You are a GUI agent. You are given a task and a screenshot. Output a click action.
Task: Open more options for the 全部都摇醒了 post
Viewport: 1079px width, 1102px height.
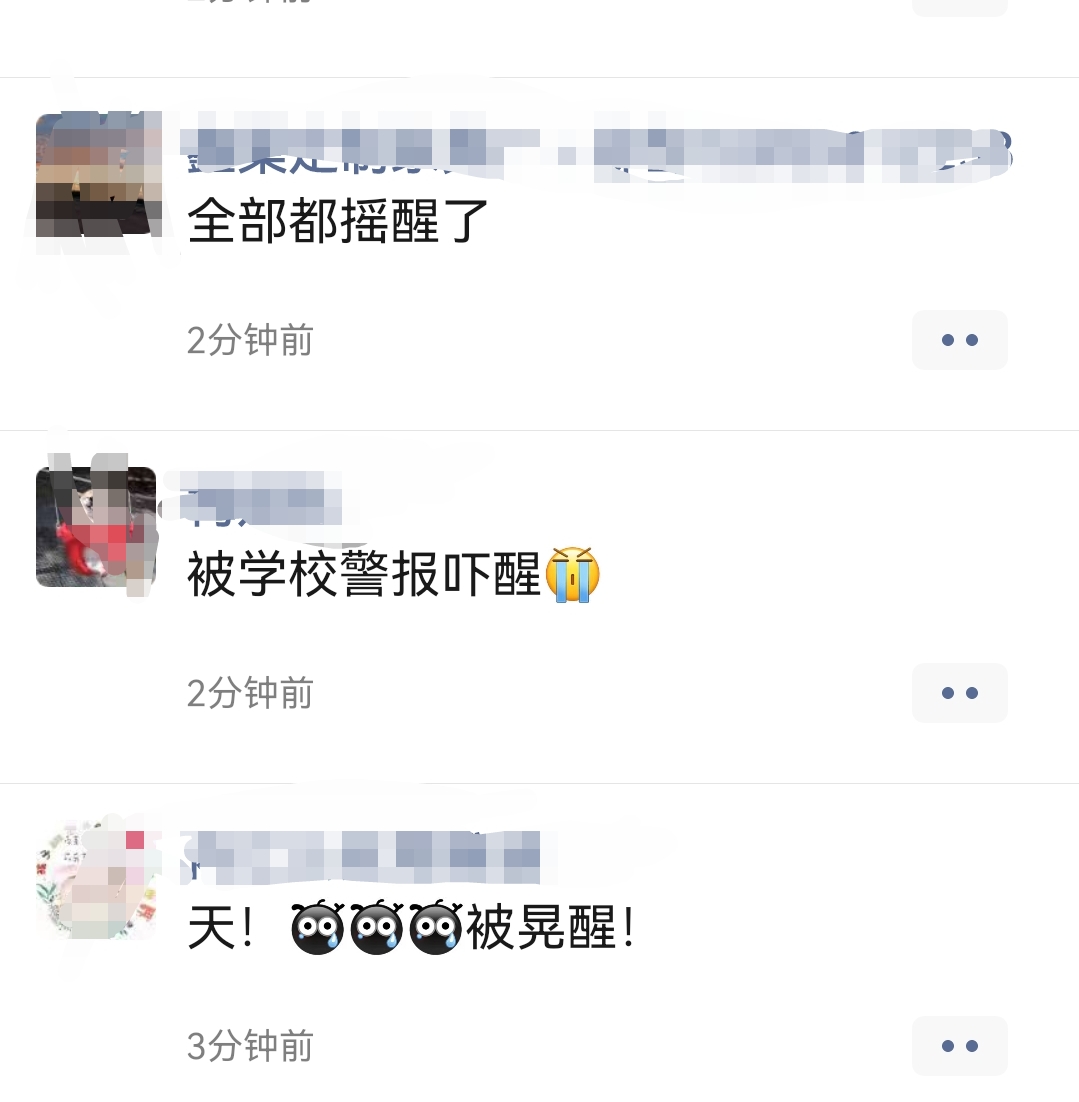tap(959, 340)
